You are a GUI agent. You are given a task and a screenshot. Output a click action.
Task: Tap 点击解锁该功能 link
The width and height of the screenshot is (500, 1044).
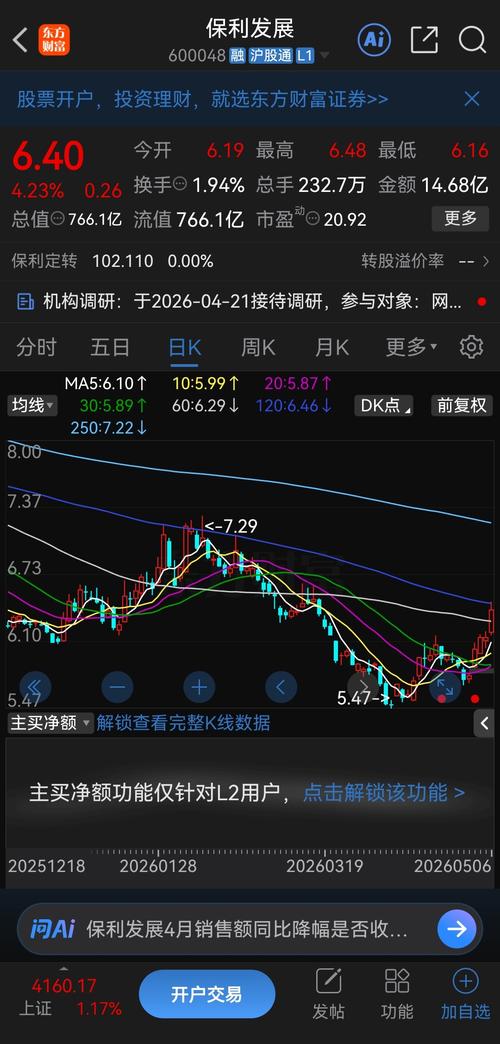(384, 792)
